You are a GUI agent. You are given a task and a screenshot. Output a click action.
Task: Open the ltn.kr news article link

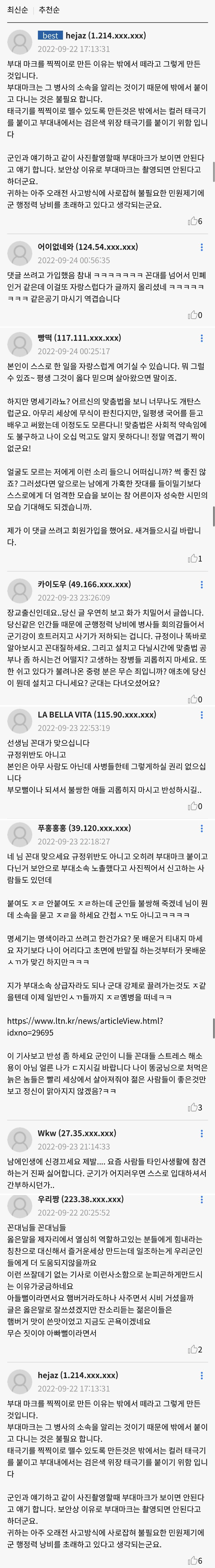[85, 1026]
